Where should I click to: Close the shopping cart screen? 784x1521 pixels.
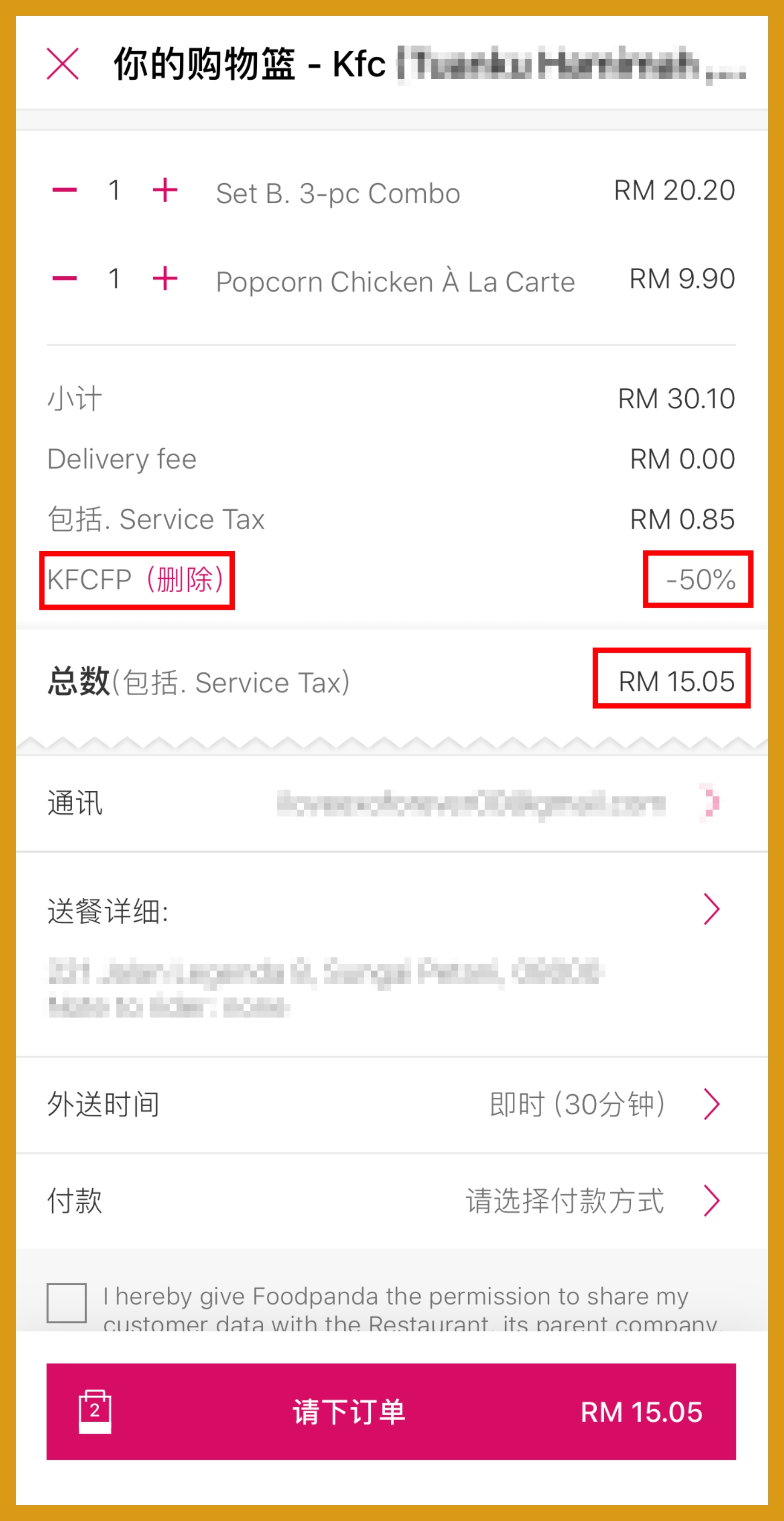point(62,64)
